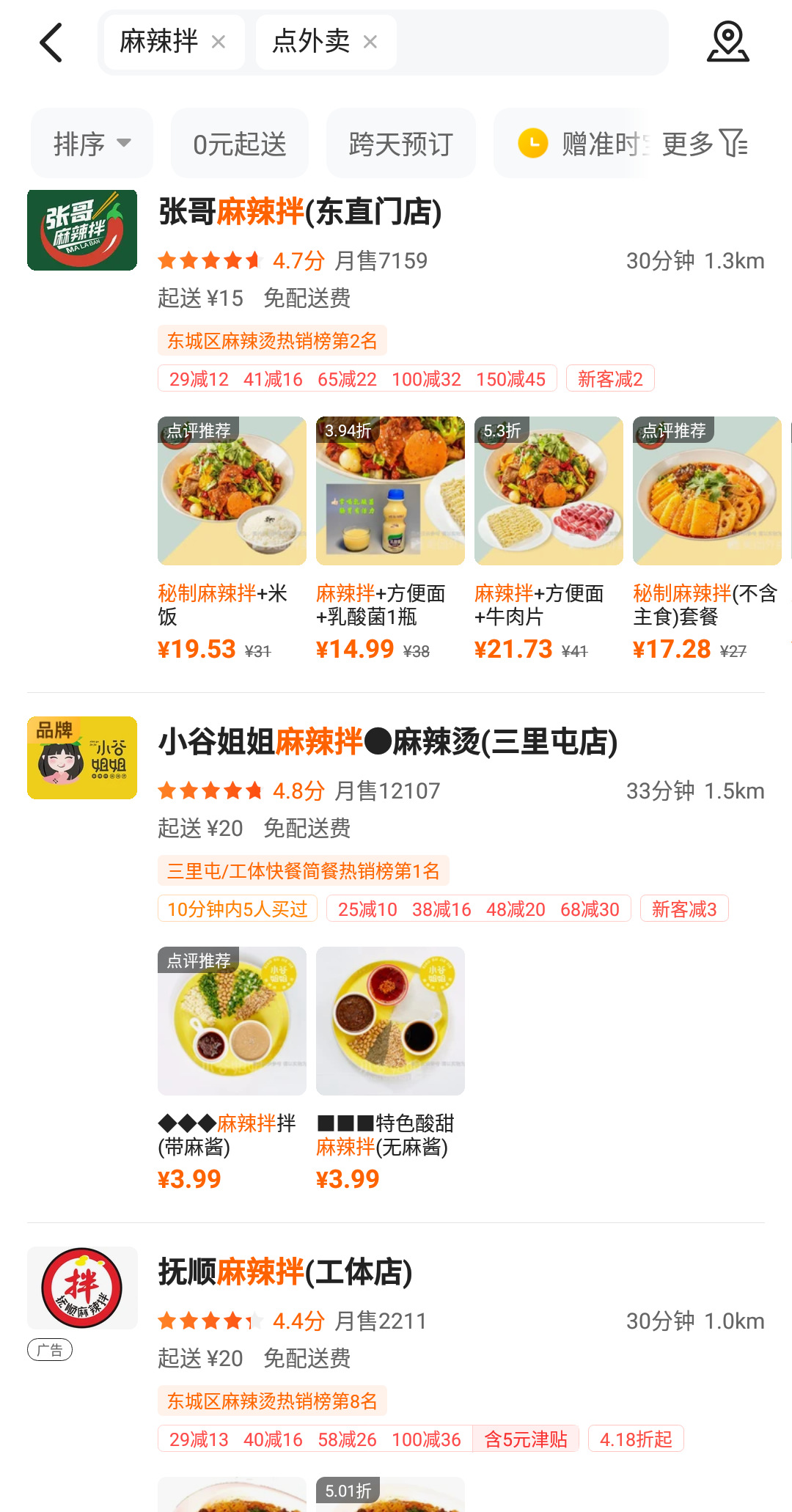This screenshot has width=792, height=1512.
Task: Open 更多 filter options
Action: point(704,144)
